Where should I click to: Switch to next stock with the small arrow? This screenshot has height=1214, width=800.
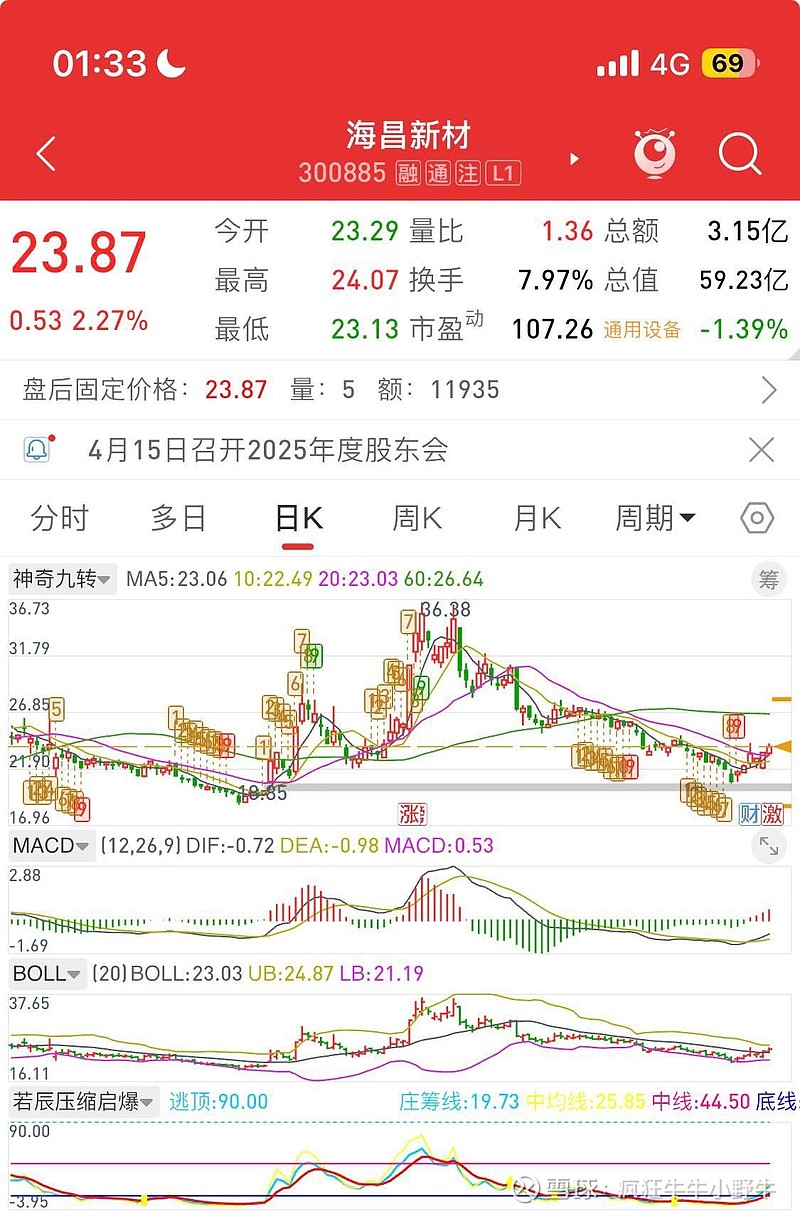click(x=574, y=159)
